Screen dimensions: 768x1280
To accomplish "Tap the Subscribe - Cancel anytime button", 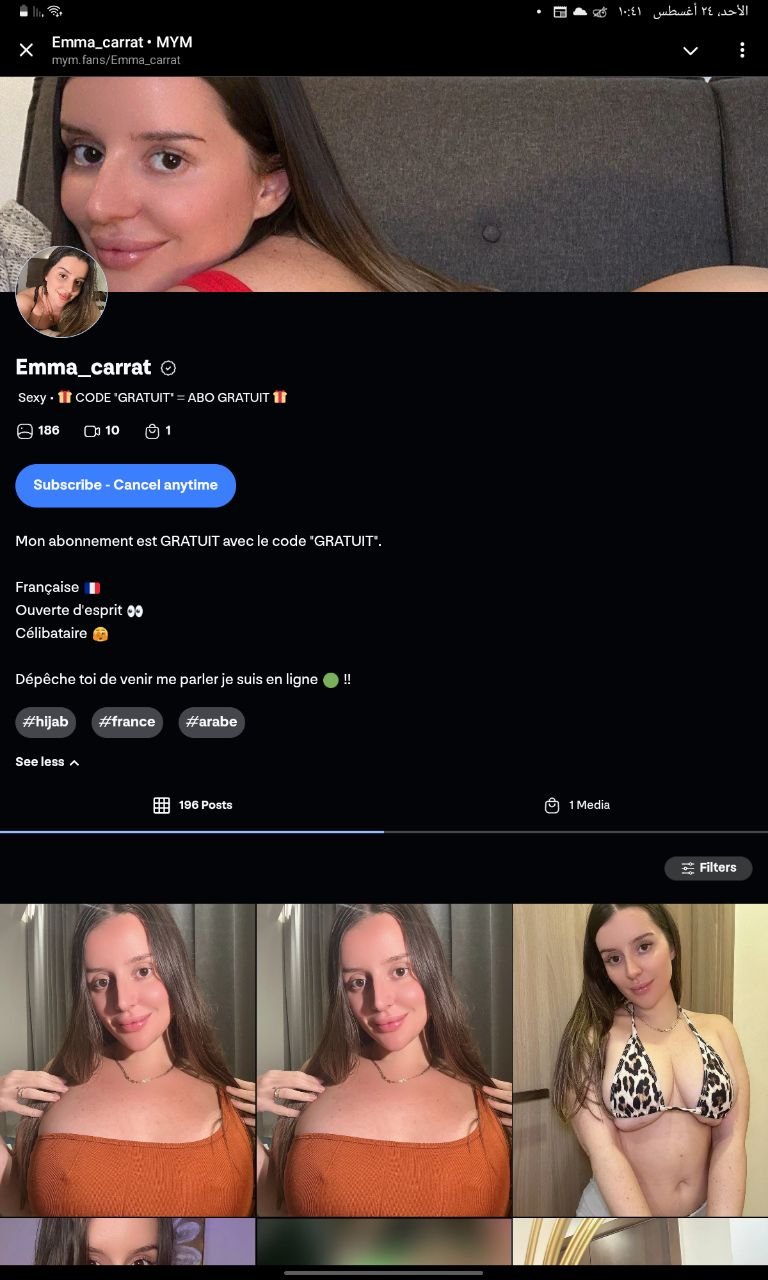I will click(125, 485).
